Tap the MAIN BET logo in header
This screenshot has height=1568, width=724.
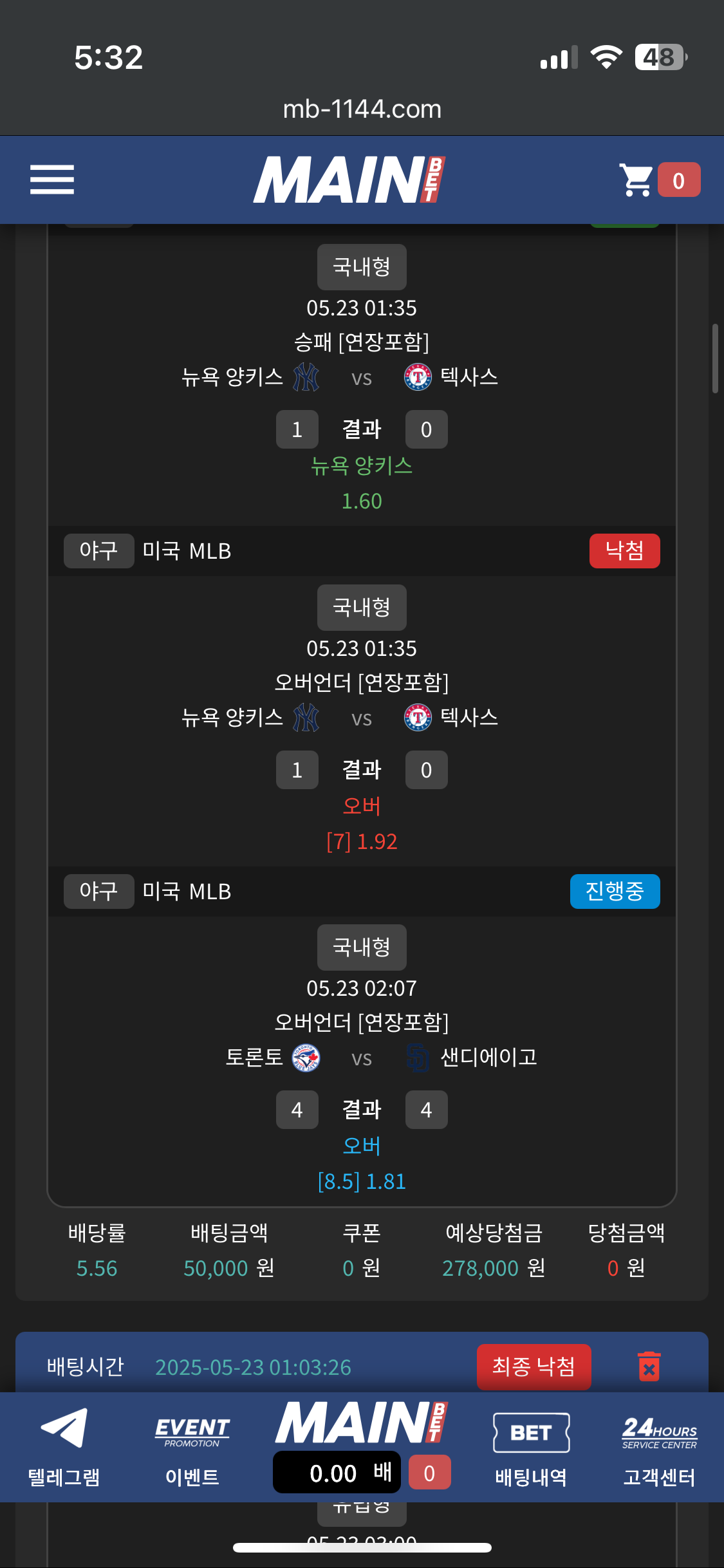pos(349,180)
